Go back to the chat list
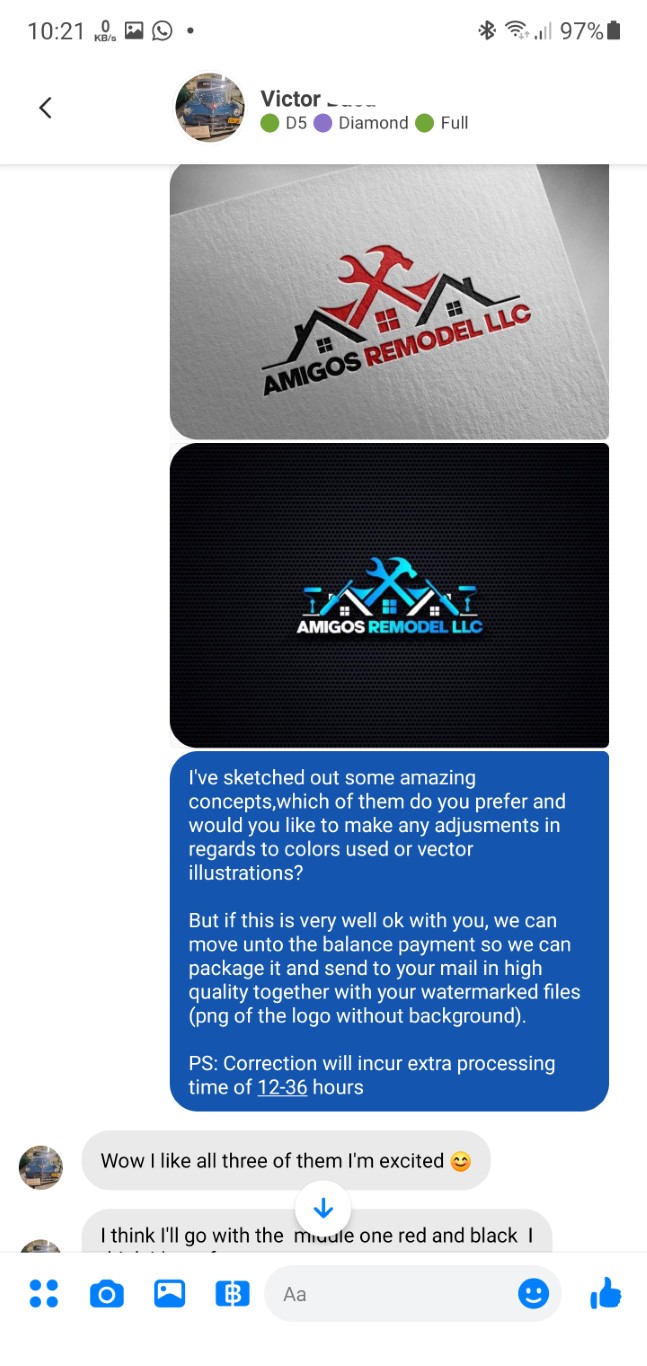The image size is (647, 1366). (45, 108)
